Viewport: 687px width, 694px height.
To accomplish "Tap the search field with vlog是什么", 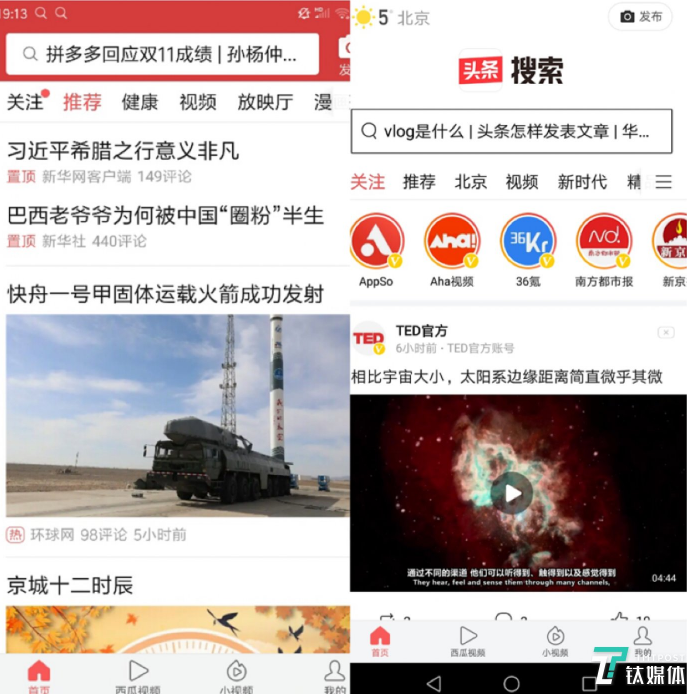I will tap(510, 131).
